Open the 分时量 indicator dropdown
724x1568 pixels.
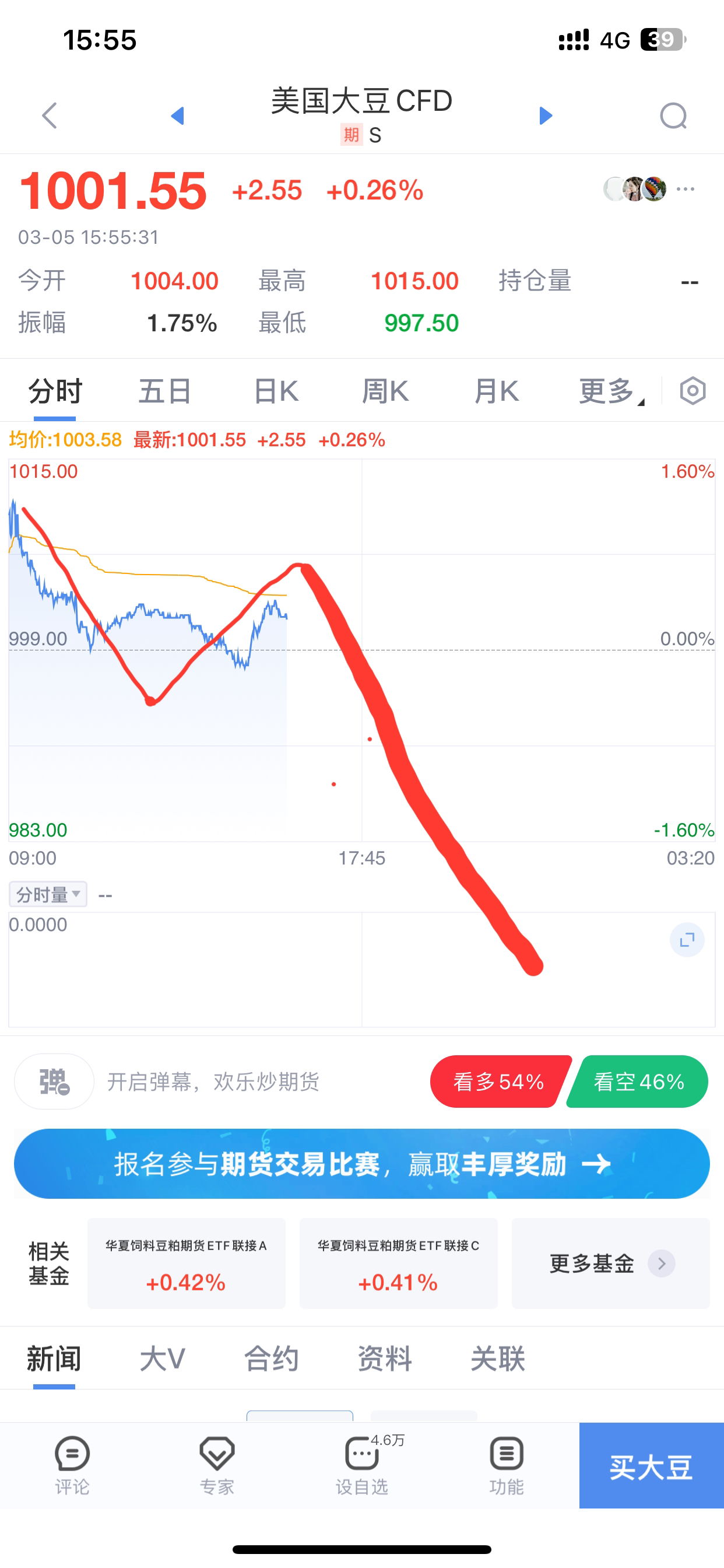[48, 894]
